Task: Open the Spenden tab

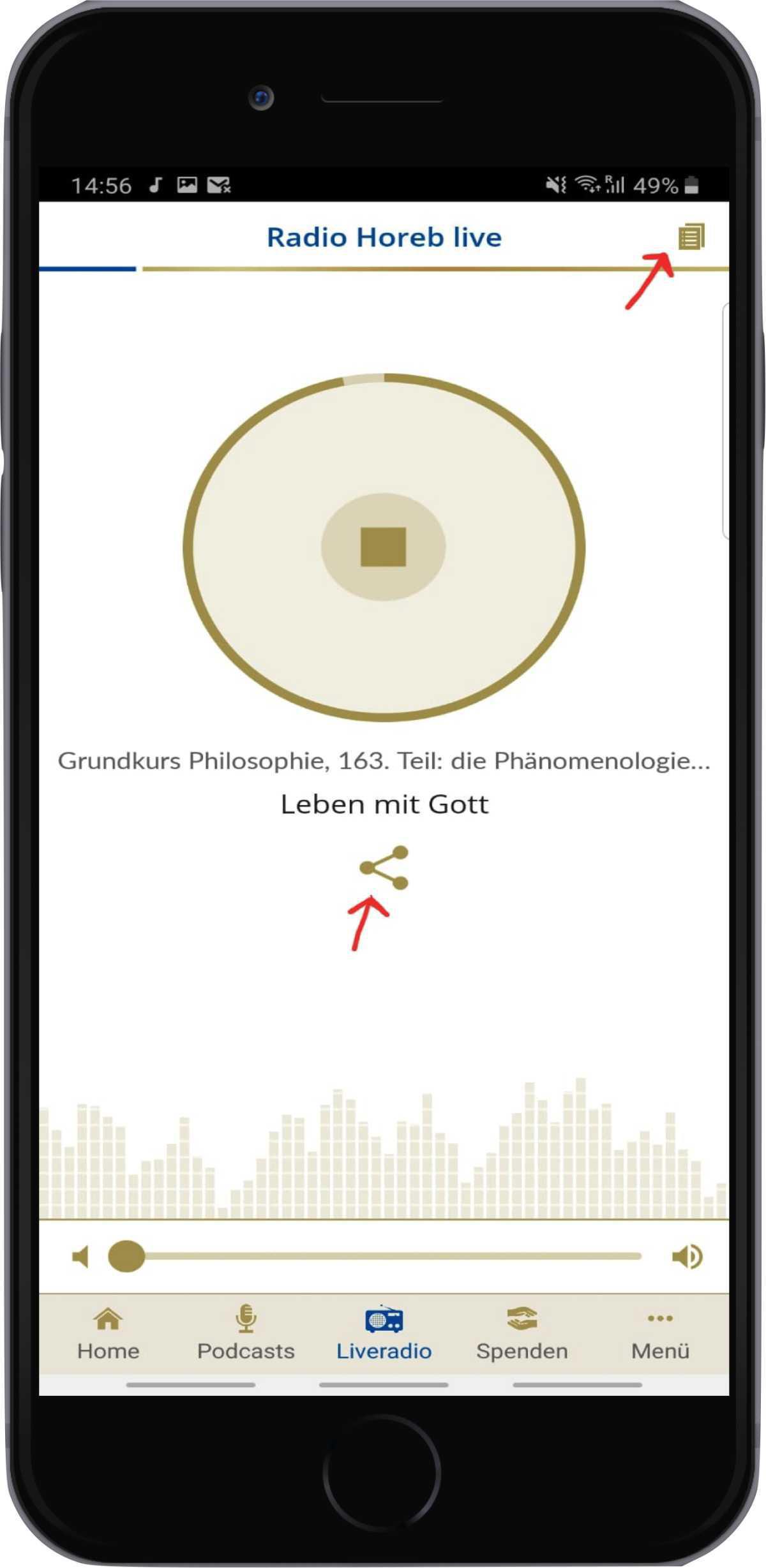Action: 522,1331
